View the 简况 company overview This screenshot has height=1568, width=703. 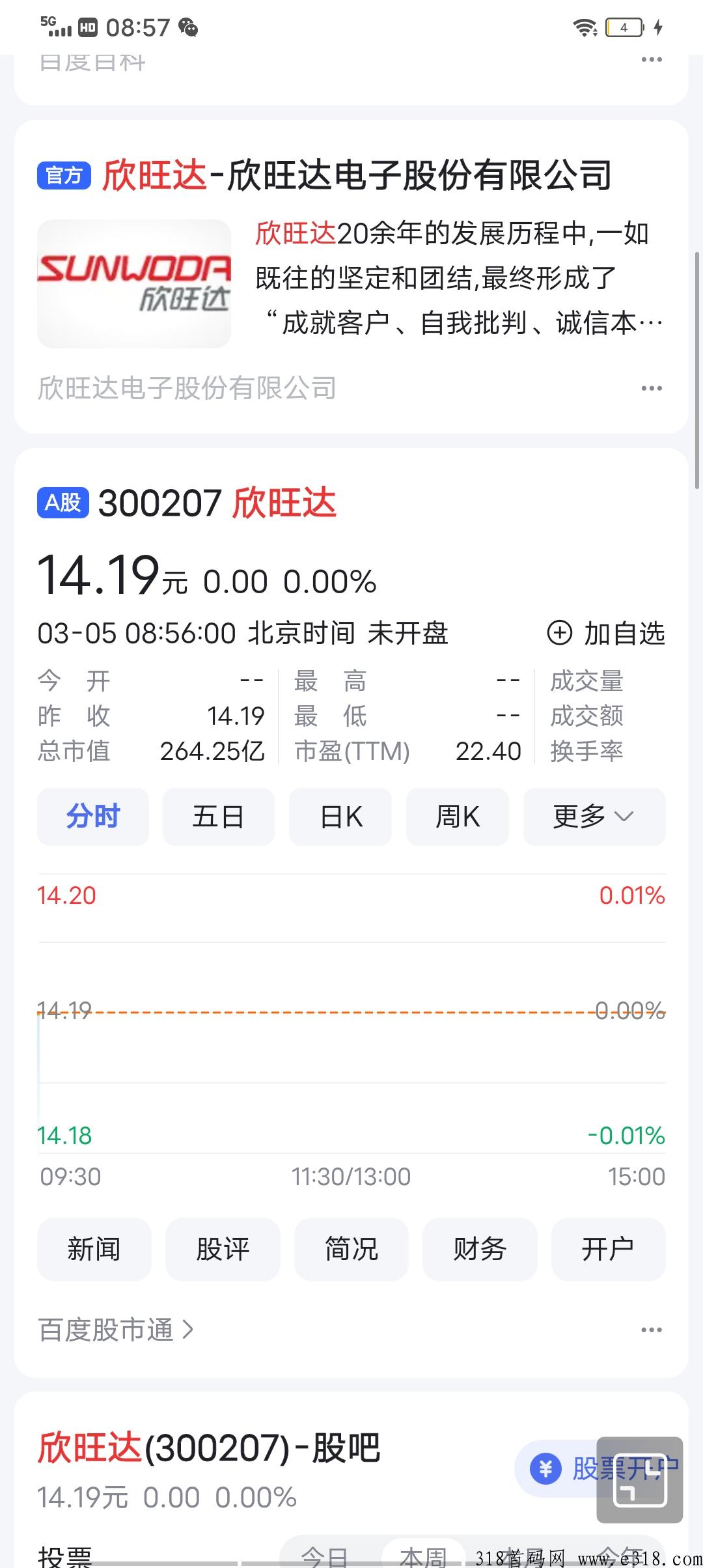tap(351, 1249)
